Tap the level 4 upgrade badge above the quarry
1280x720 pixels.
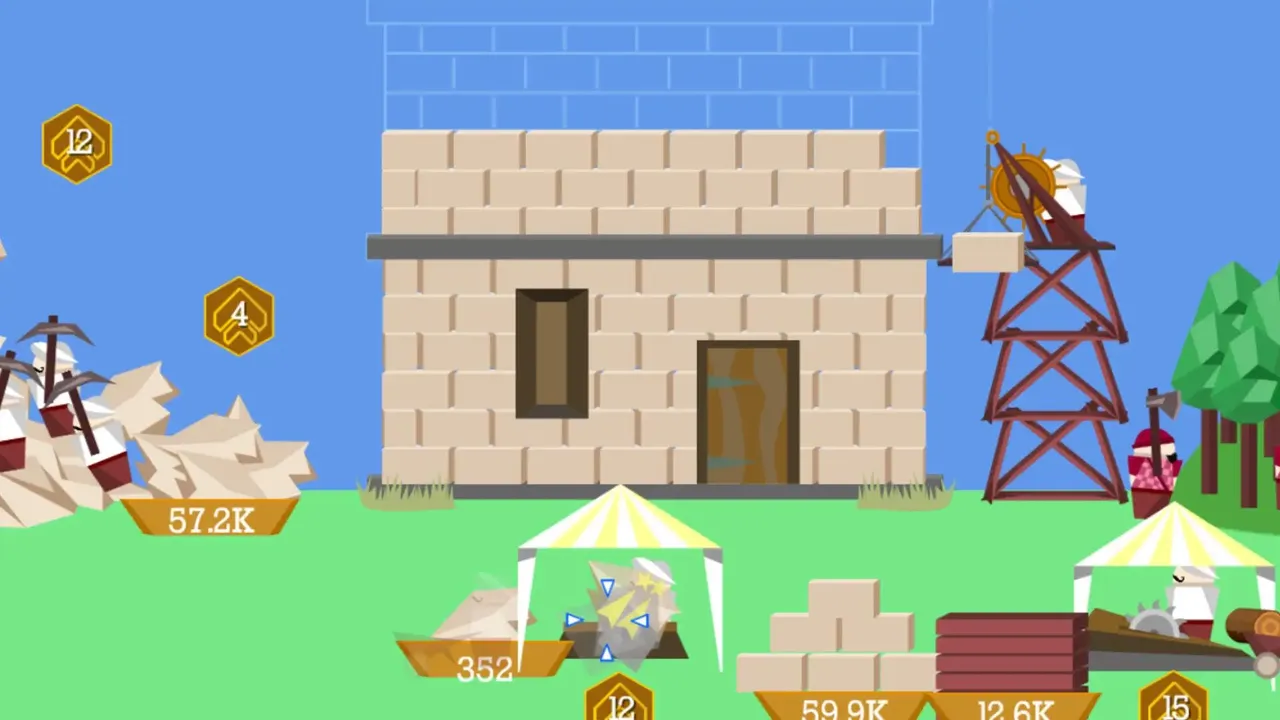tap(239, 317)
